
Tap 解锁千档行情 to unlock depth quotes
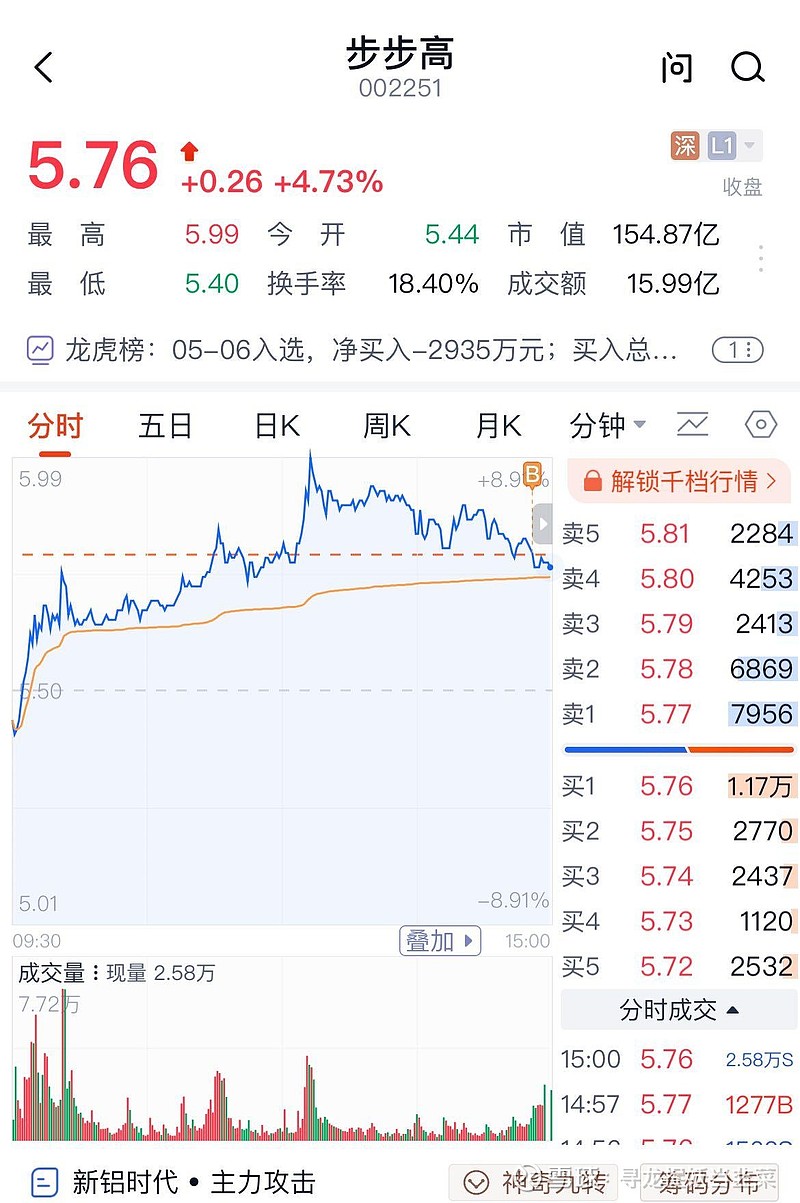[680, 481]
